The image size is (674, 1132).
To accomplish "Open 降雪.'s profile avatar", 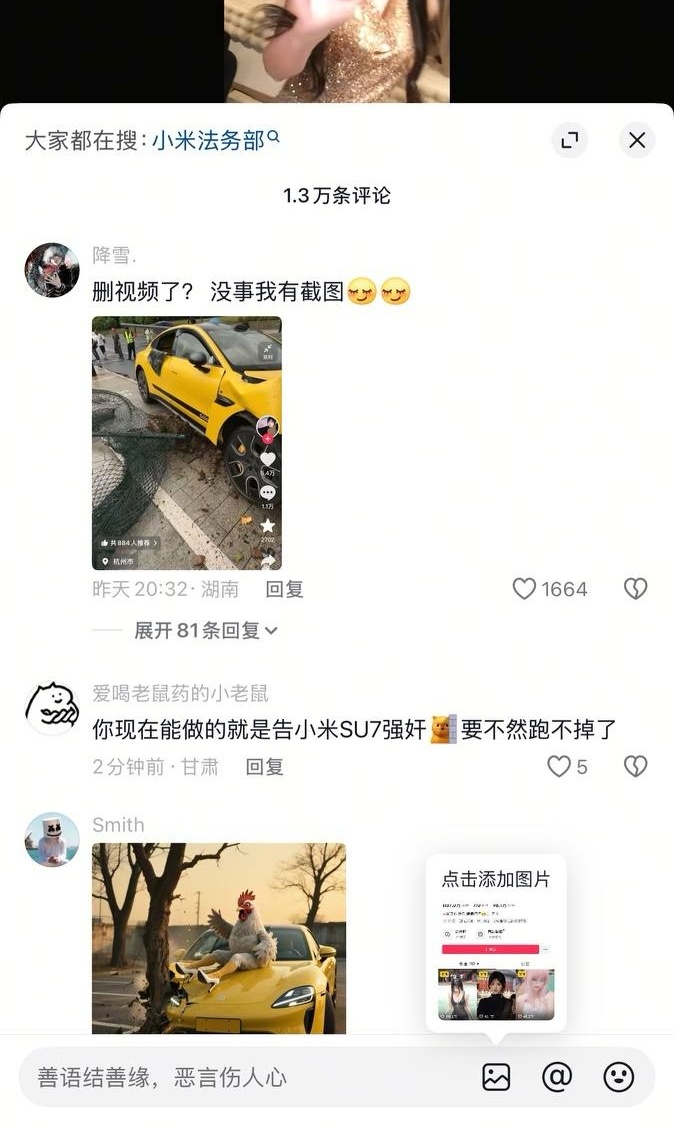I will (x=52, y=270).
